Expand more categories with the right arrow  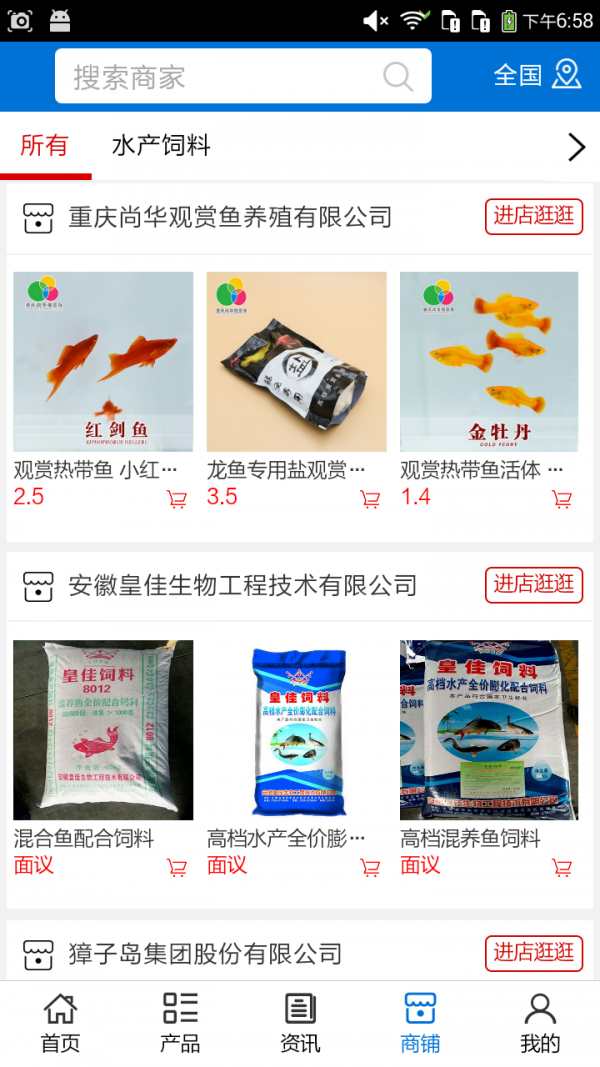pos(576,148)
